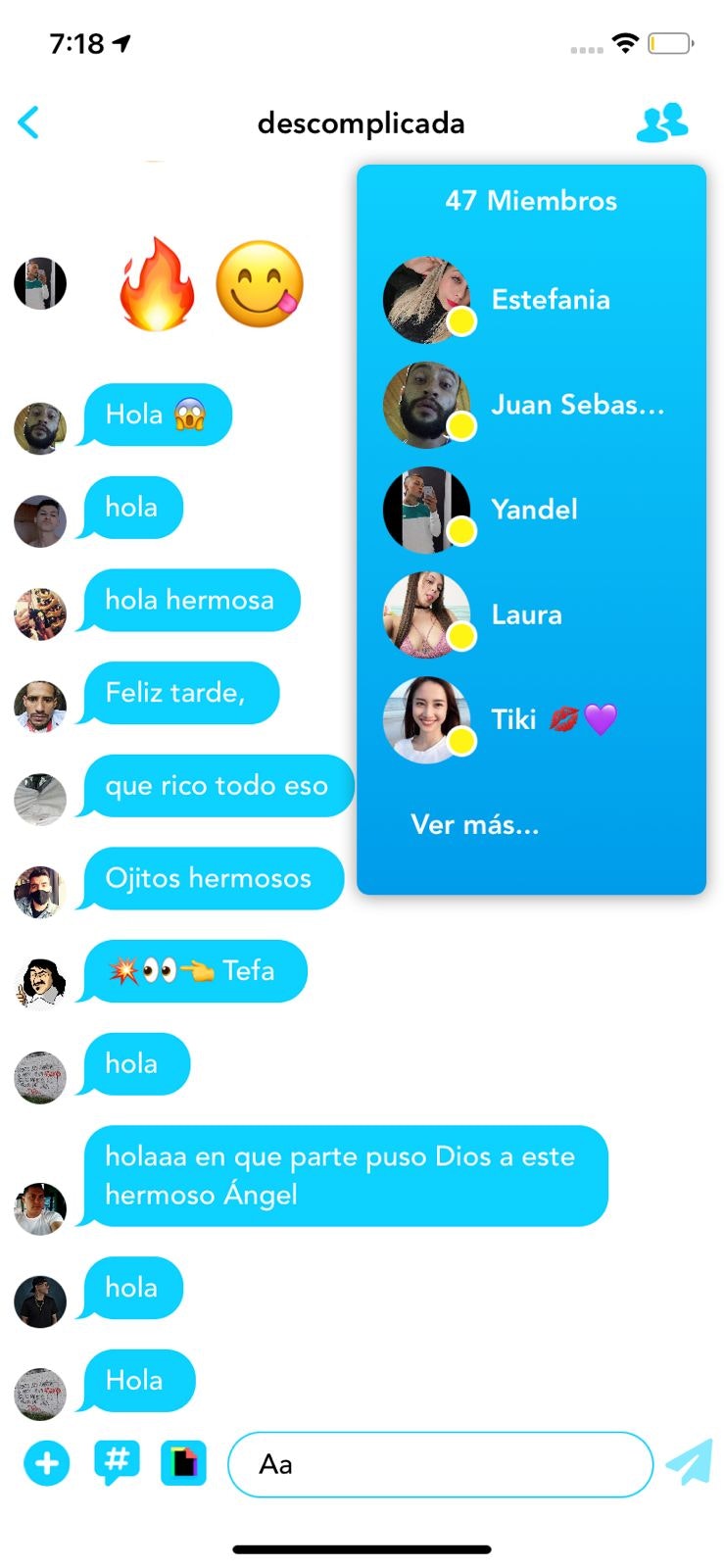Tap avatar beside "Feliz tarde," message
The image size is (724, 1568).
(x=40, y=707)
